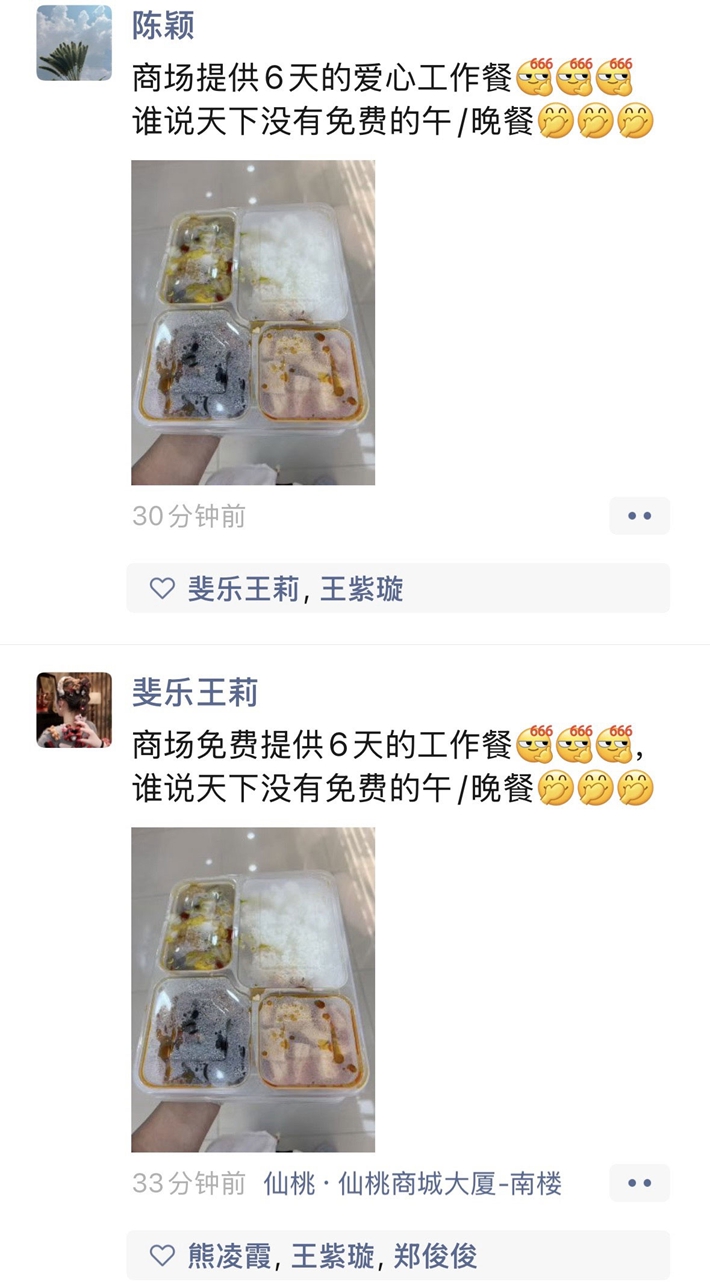Open location 仙桃·仙桃商城大厦-南楼
Screen dimensions: 710x1288
pyautogui.click(x=412, y=1184)
